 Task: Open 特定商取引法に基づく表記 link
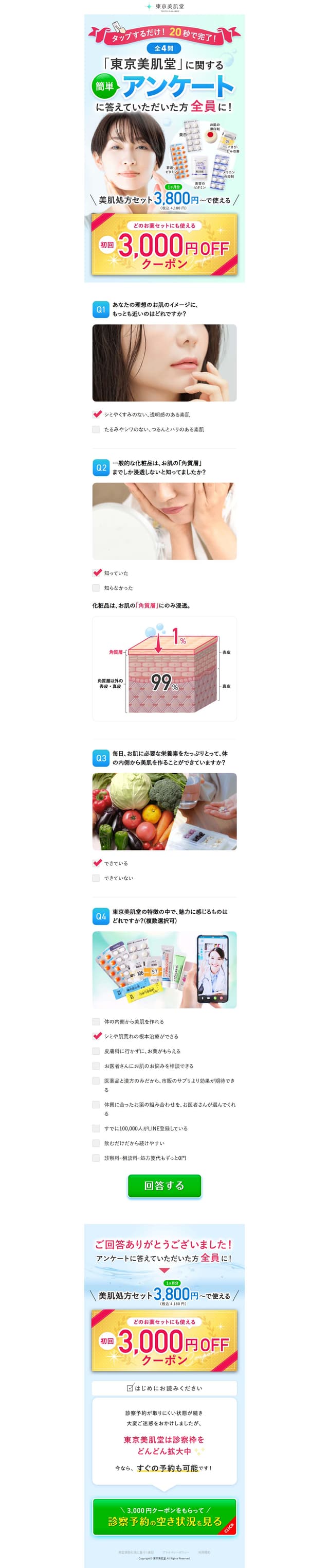136,1552
